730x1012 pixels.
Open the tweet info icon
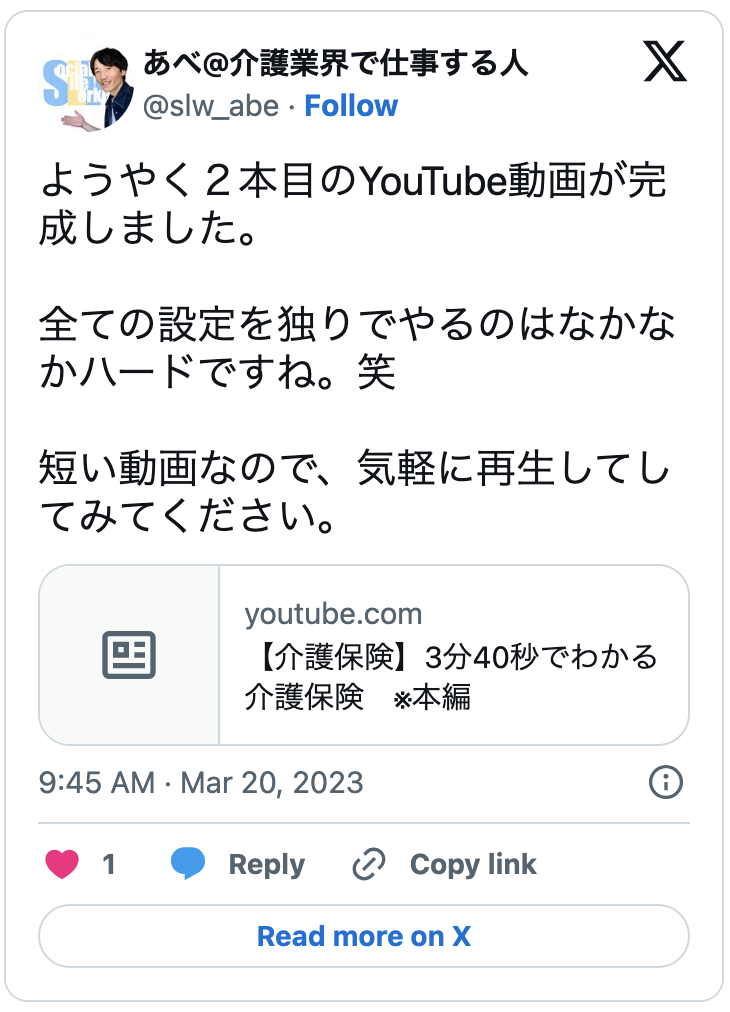tap(666, 782)
